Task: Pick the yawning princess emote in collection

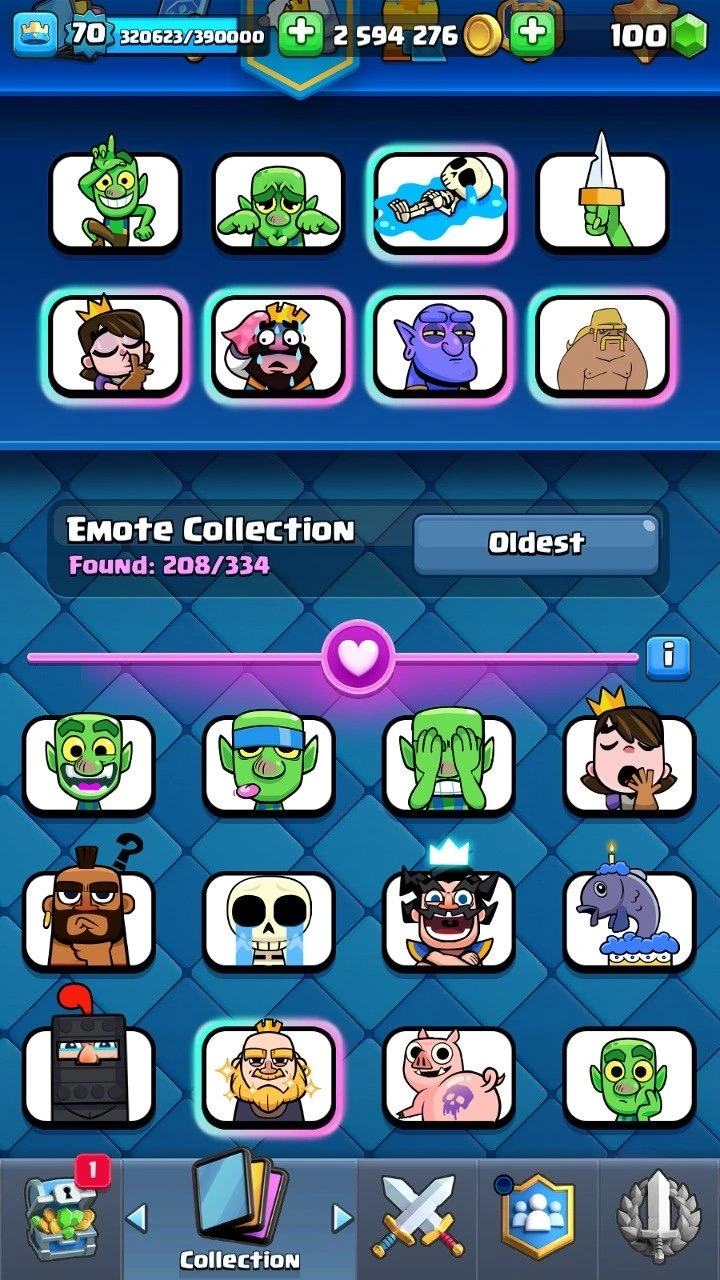Action: 628,763
